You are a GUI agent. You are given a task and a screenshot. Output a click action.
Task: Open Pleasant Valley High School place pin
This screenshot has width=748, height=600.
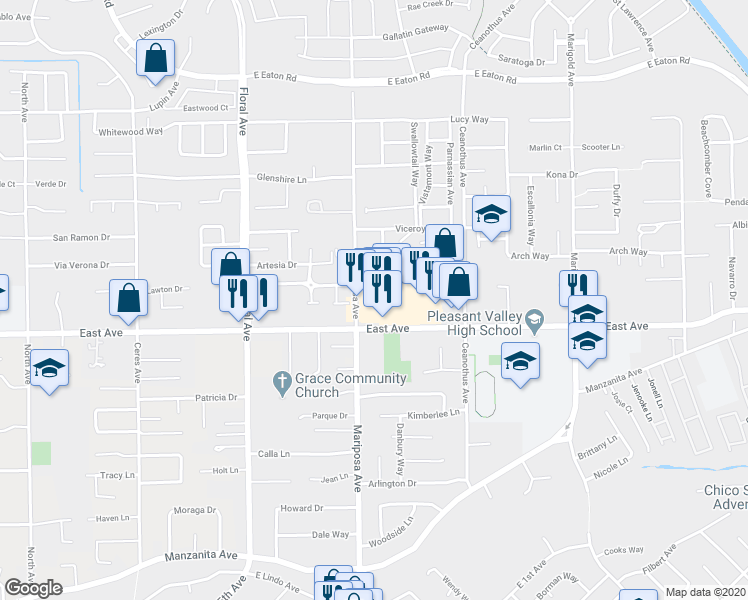coord(535,320)
